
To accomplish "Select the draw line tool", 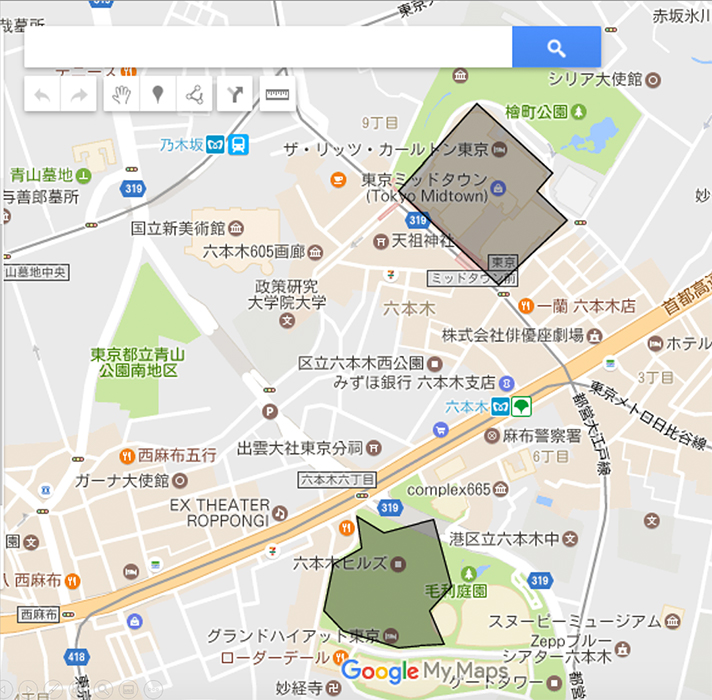I will pyautogui.click(x=194, y=96).
